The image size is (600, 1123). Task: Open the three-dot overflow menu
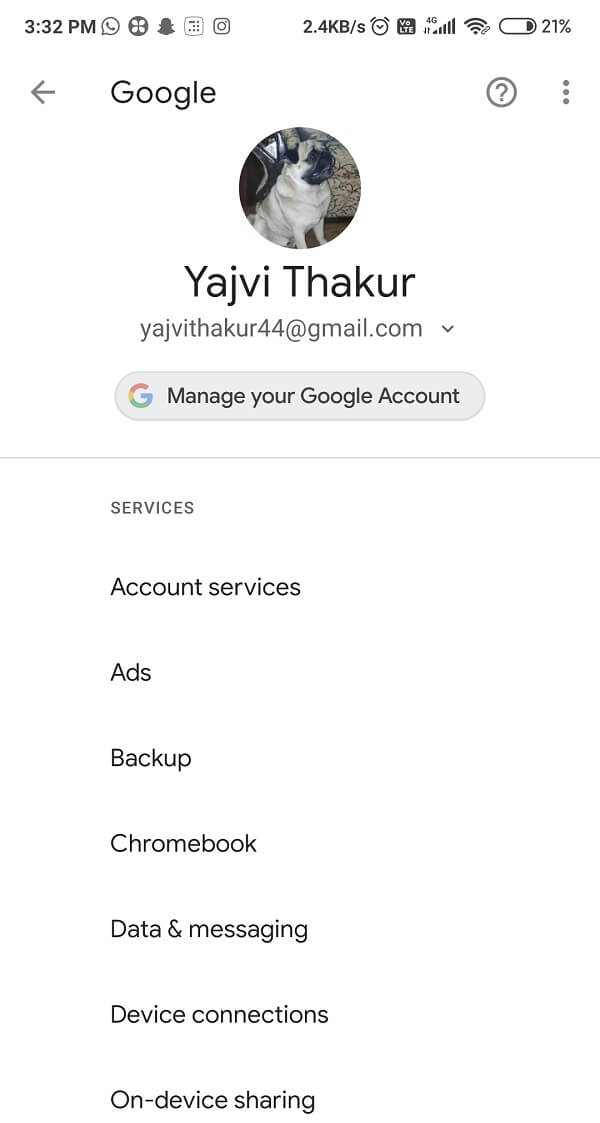click(566, 92)
